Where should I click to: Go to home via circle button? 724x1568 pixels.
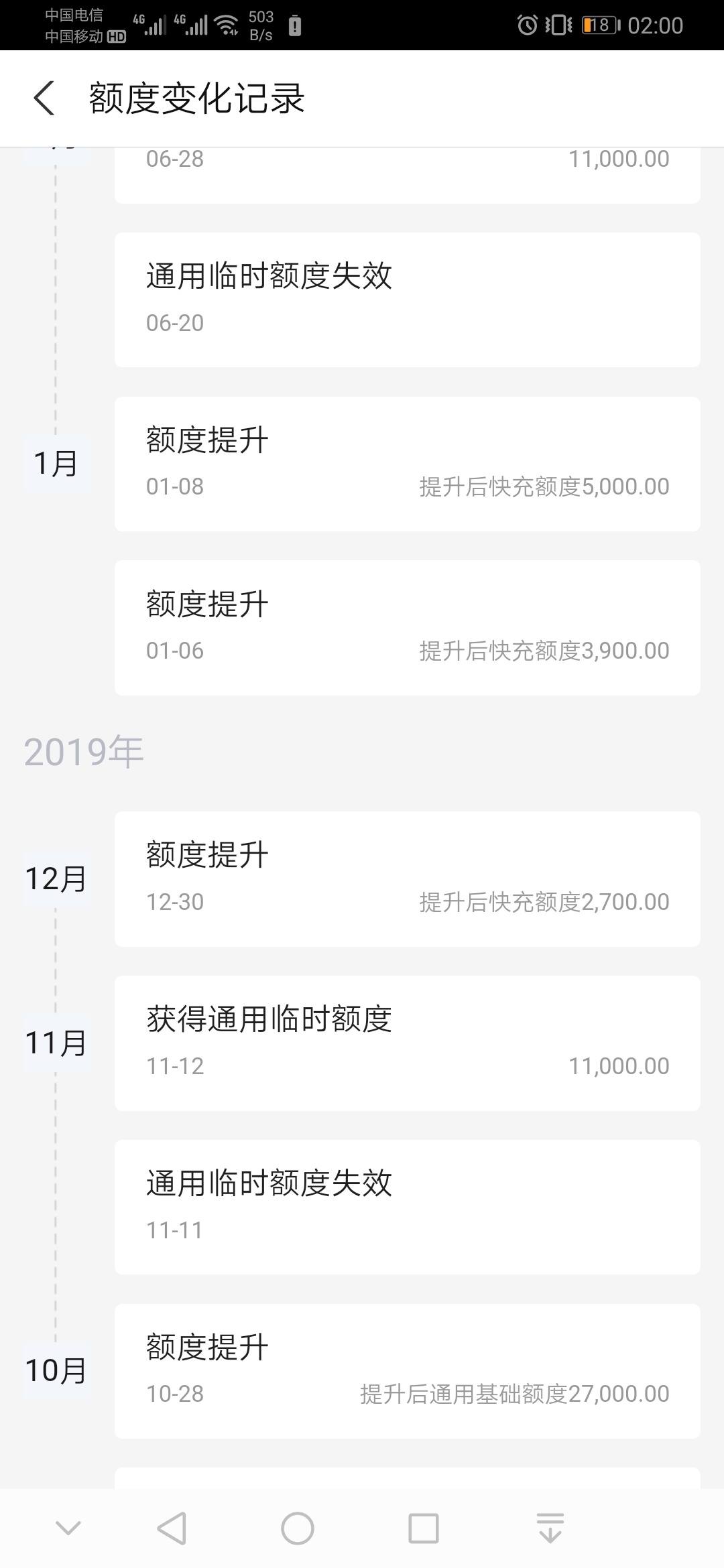[x=298, y=1528]
